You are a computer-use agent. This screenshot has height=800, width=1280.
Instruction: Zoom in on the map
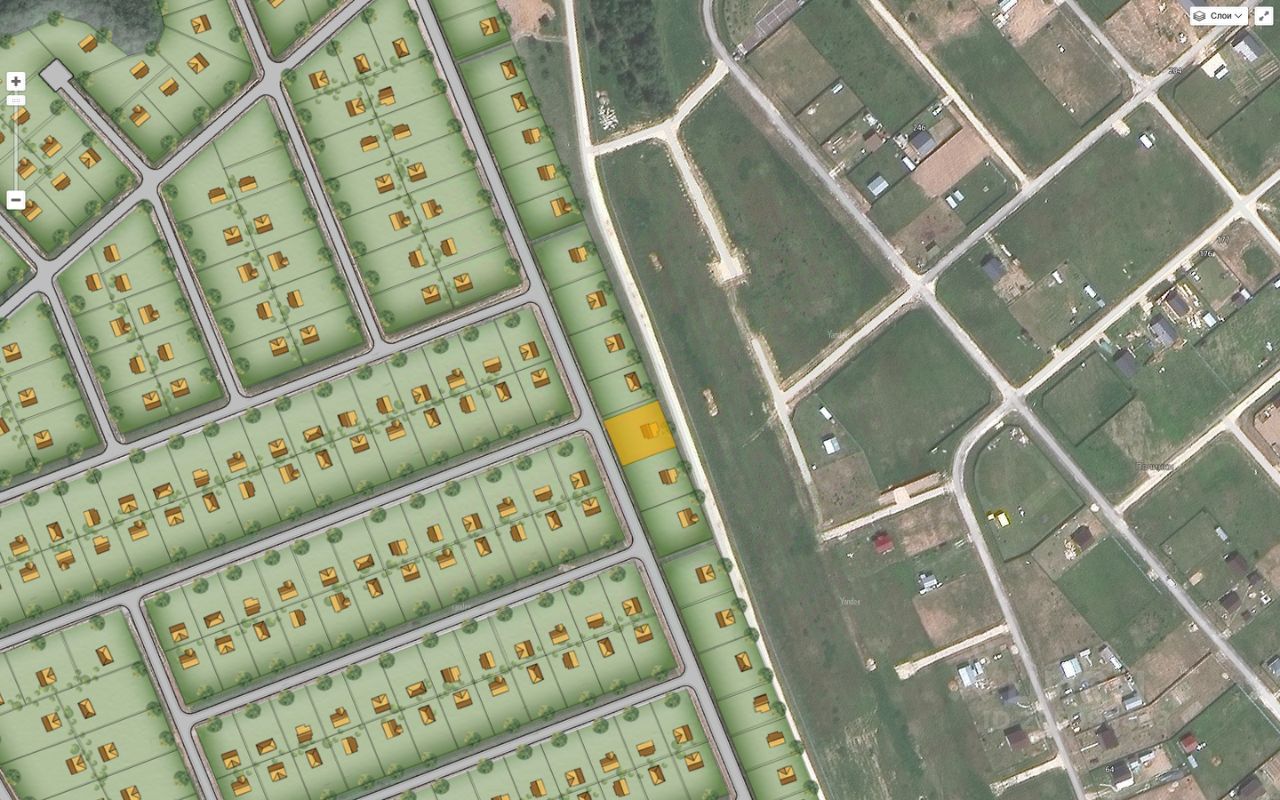click(15, 82)
